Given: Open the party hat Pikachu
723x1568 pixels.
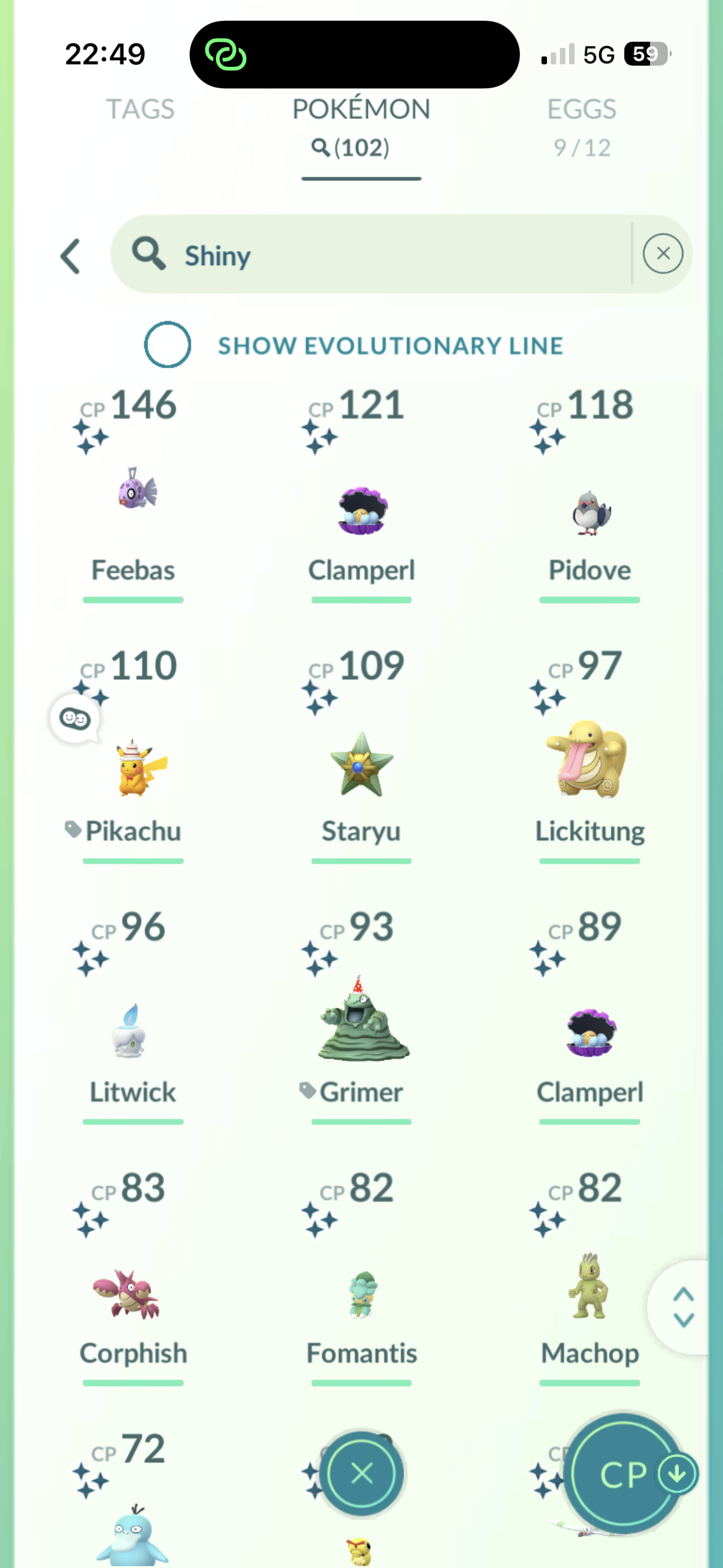Looking at the screenshot, I should click(x=139, y=768).
